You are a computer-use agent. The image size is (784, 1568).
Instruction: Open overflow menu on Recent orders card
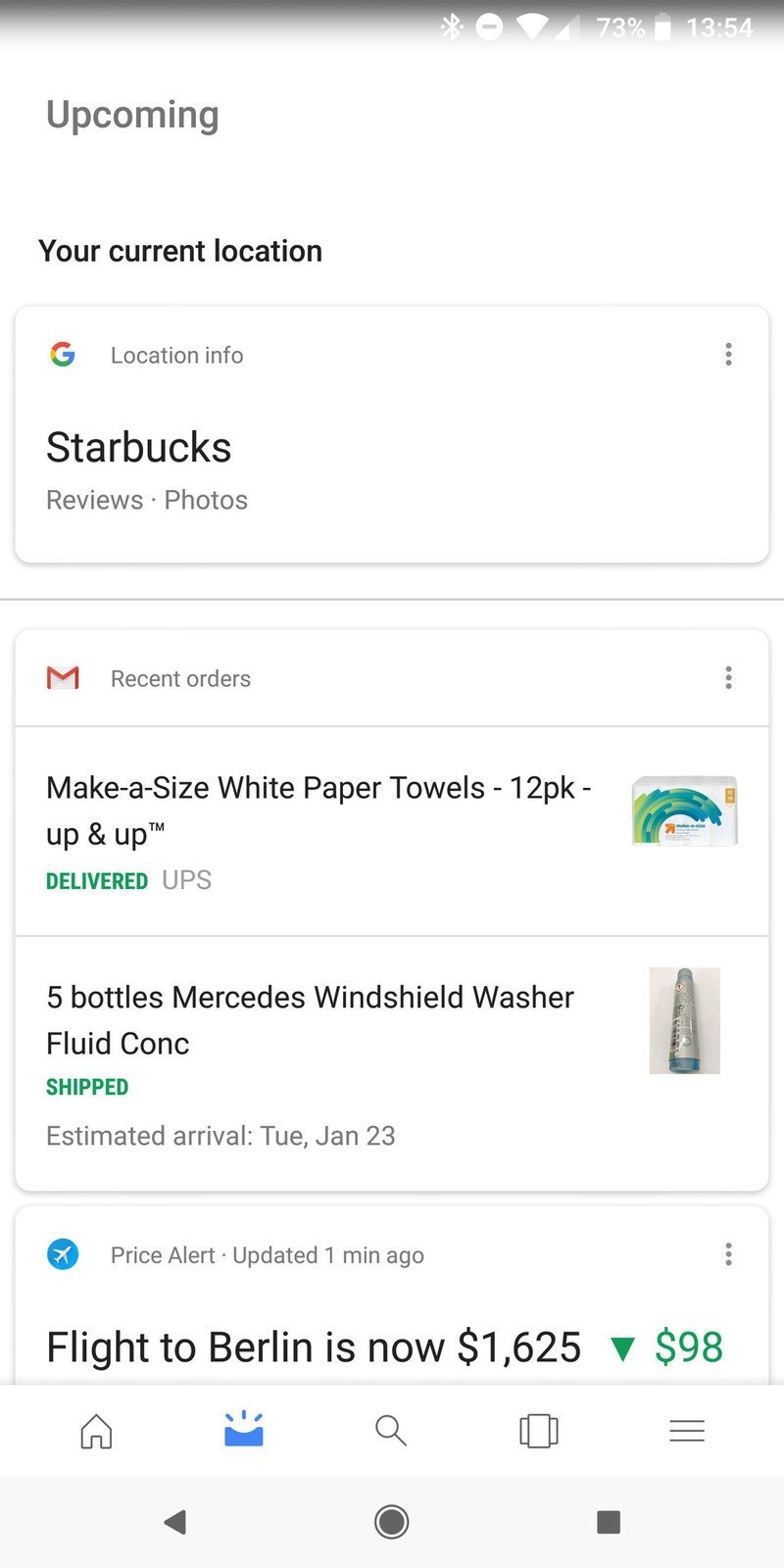point(728,678)
